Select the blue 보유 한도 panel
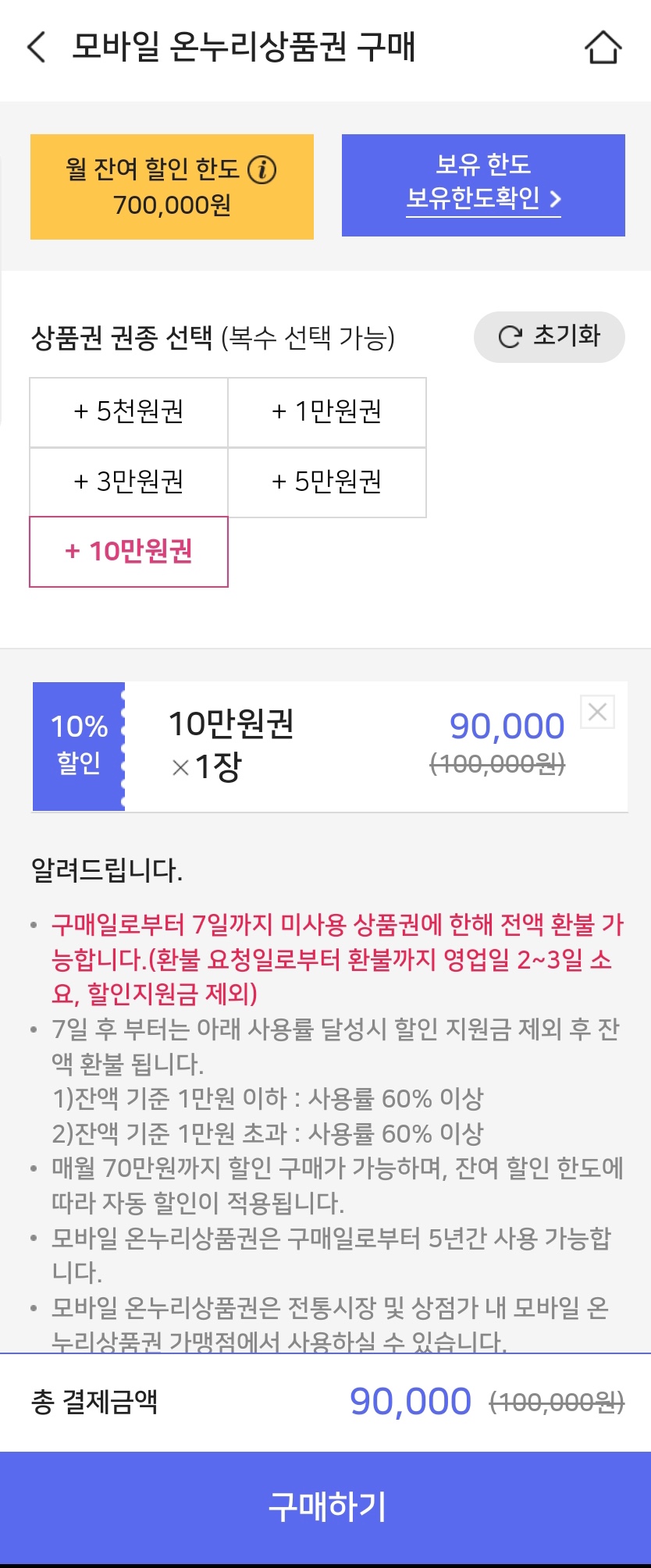This screenshot has width=651, height=1568. 482,185
